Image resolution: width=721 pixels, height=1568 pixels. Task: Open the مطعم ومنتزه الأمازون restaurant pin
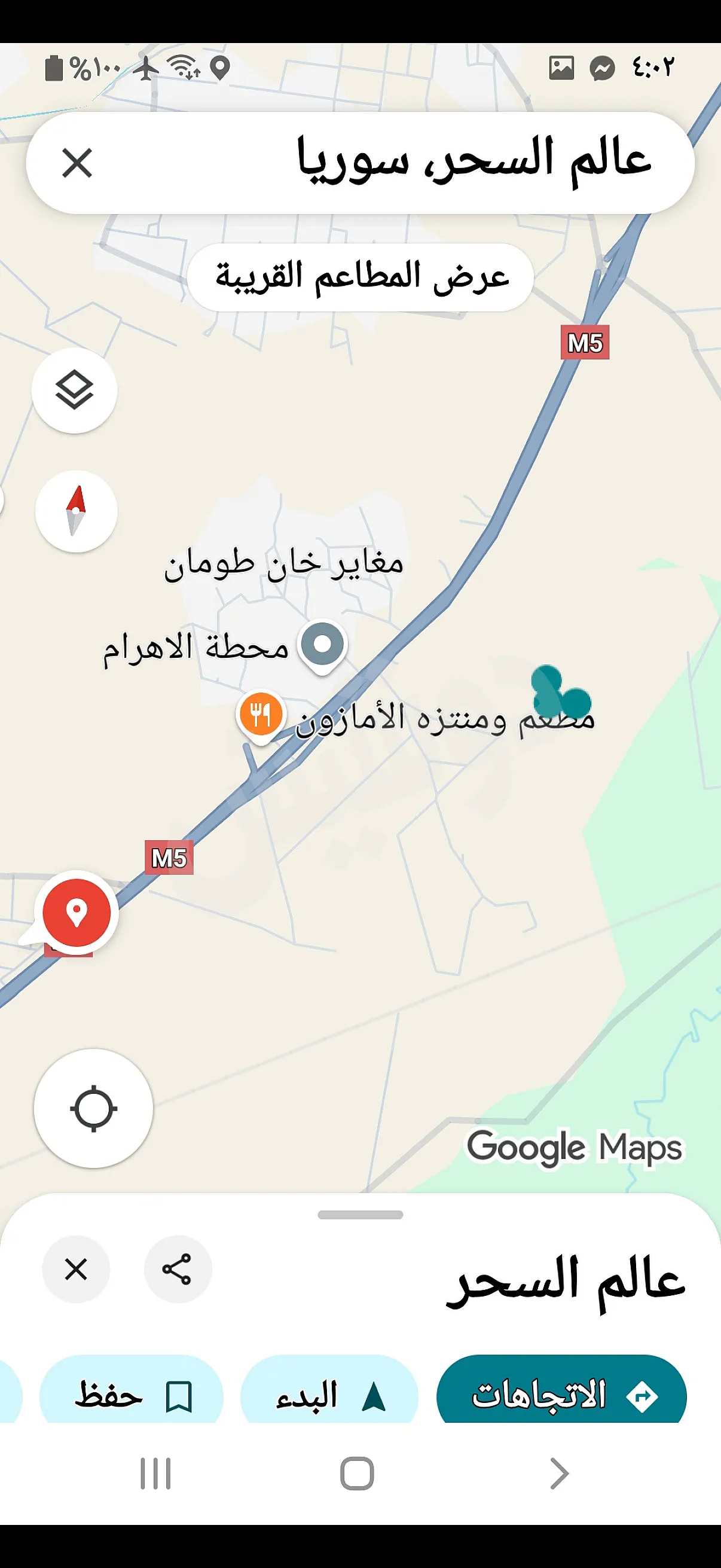click(261, 713)
